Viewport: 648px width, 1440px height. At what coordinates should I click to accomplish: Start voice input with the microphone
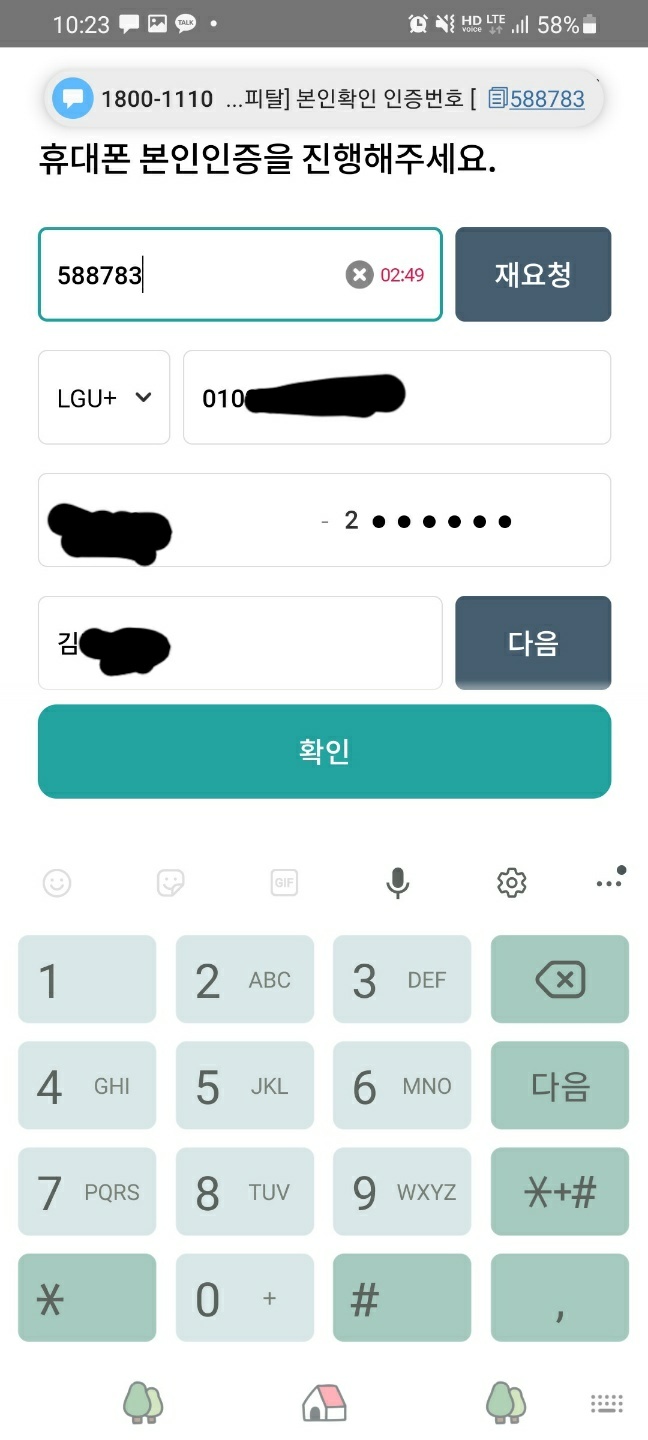[x=398, y=883]
